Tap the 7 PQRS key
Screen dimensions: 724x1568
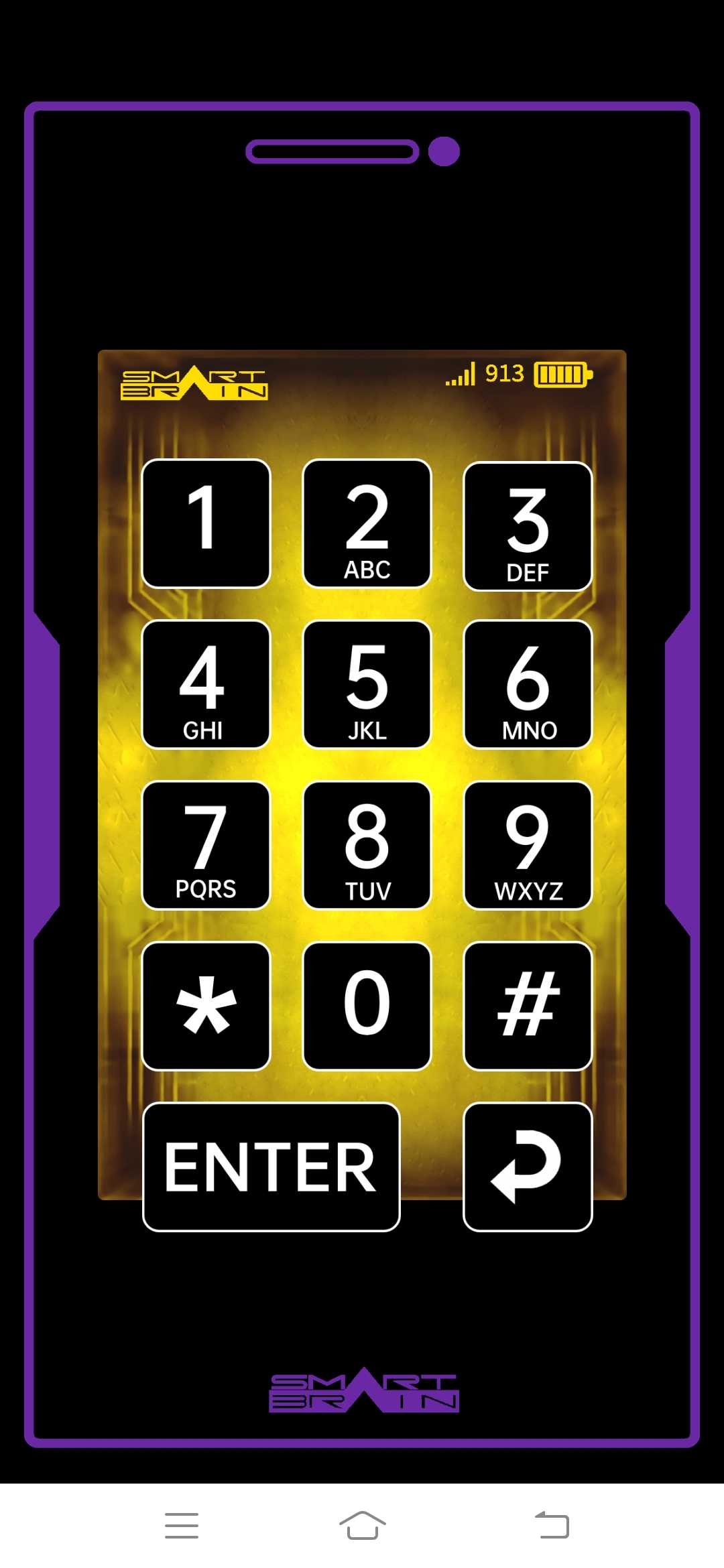click(x=206, y=845)
